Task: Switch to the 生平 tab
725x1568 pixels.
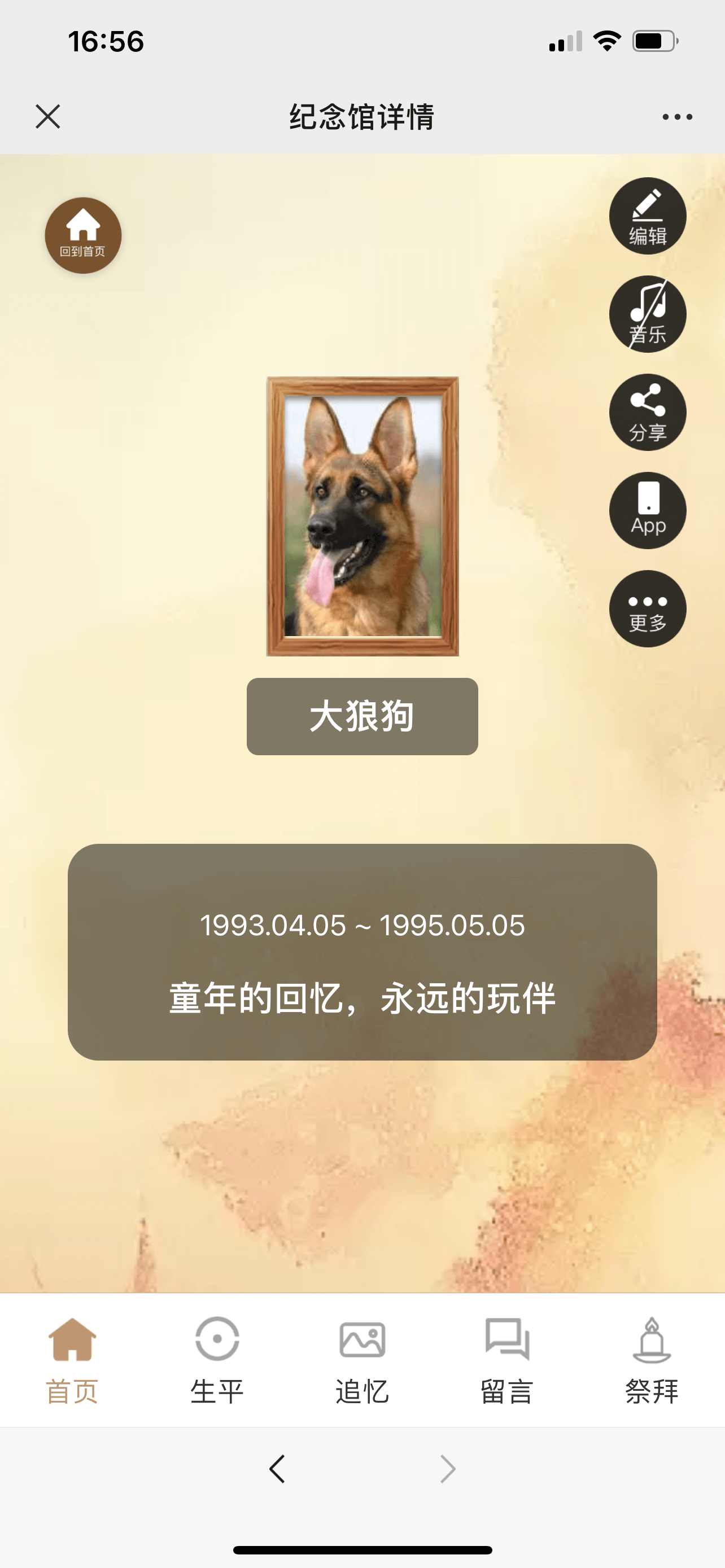Action: 217,1359
